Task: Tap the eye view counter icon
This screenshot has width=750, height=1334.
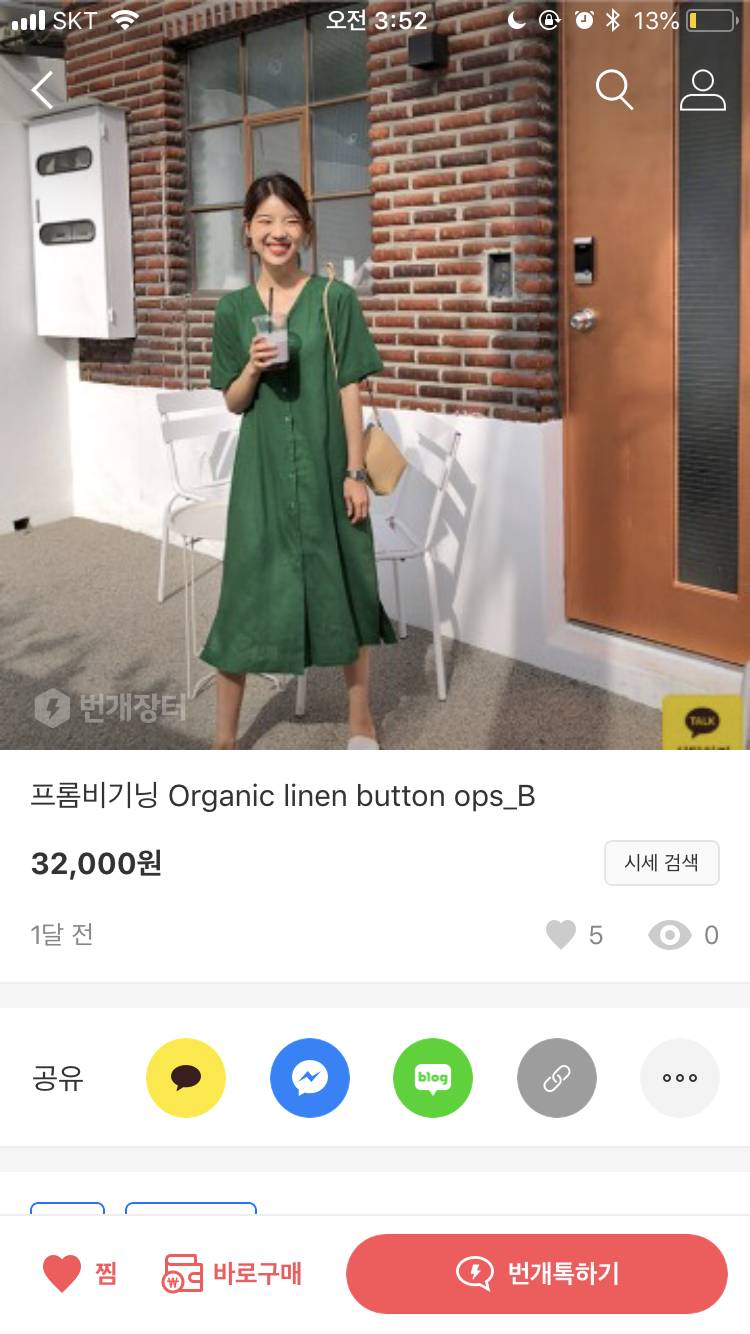Action: click(668, 934)
